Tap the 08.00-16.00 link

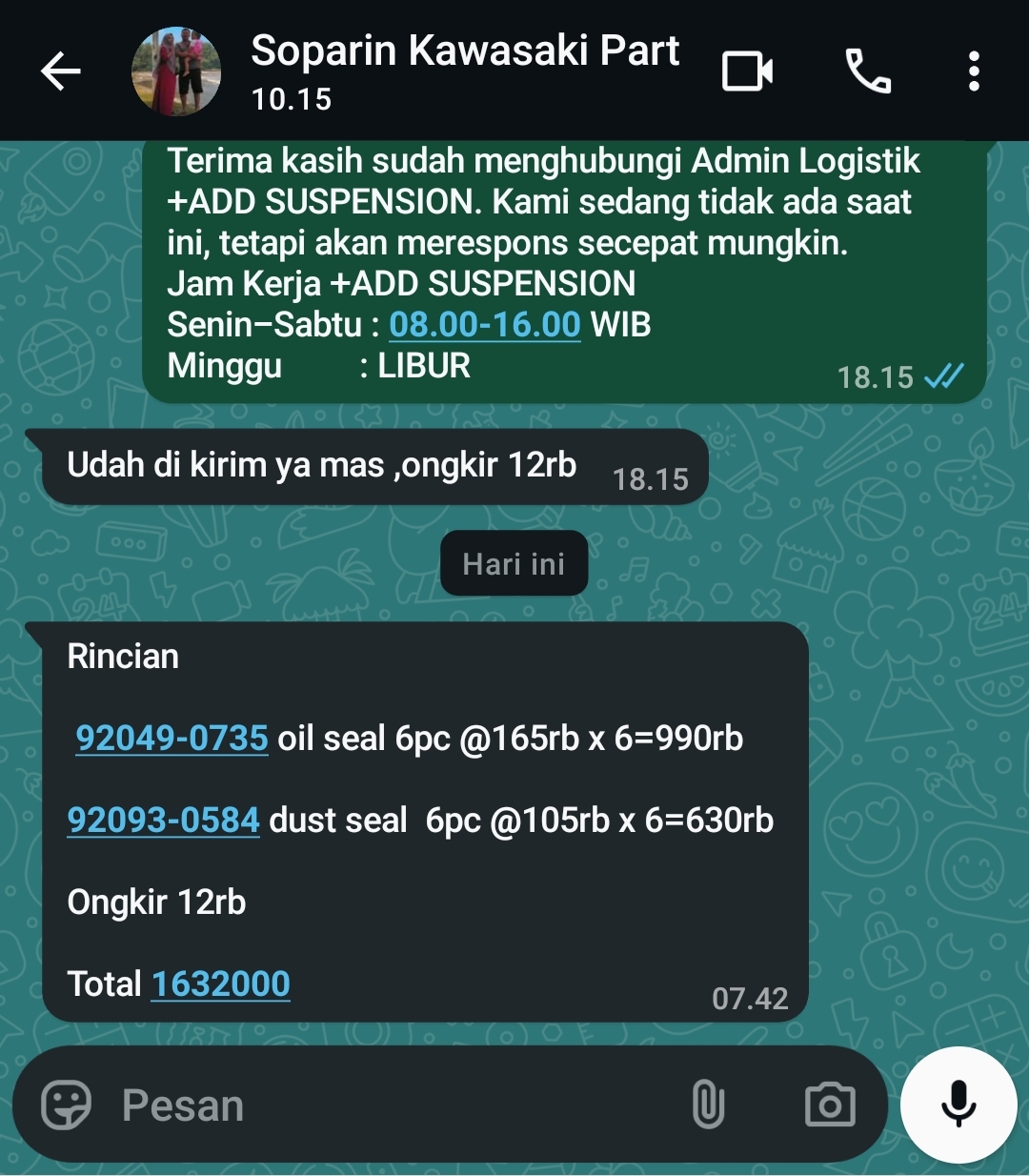pos(484,325)
